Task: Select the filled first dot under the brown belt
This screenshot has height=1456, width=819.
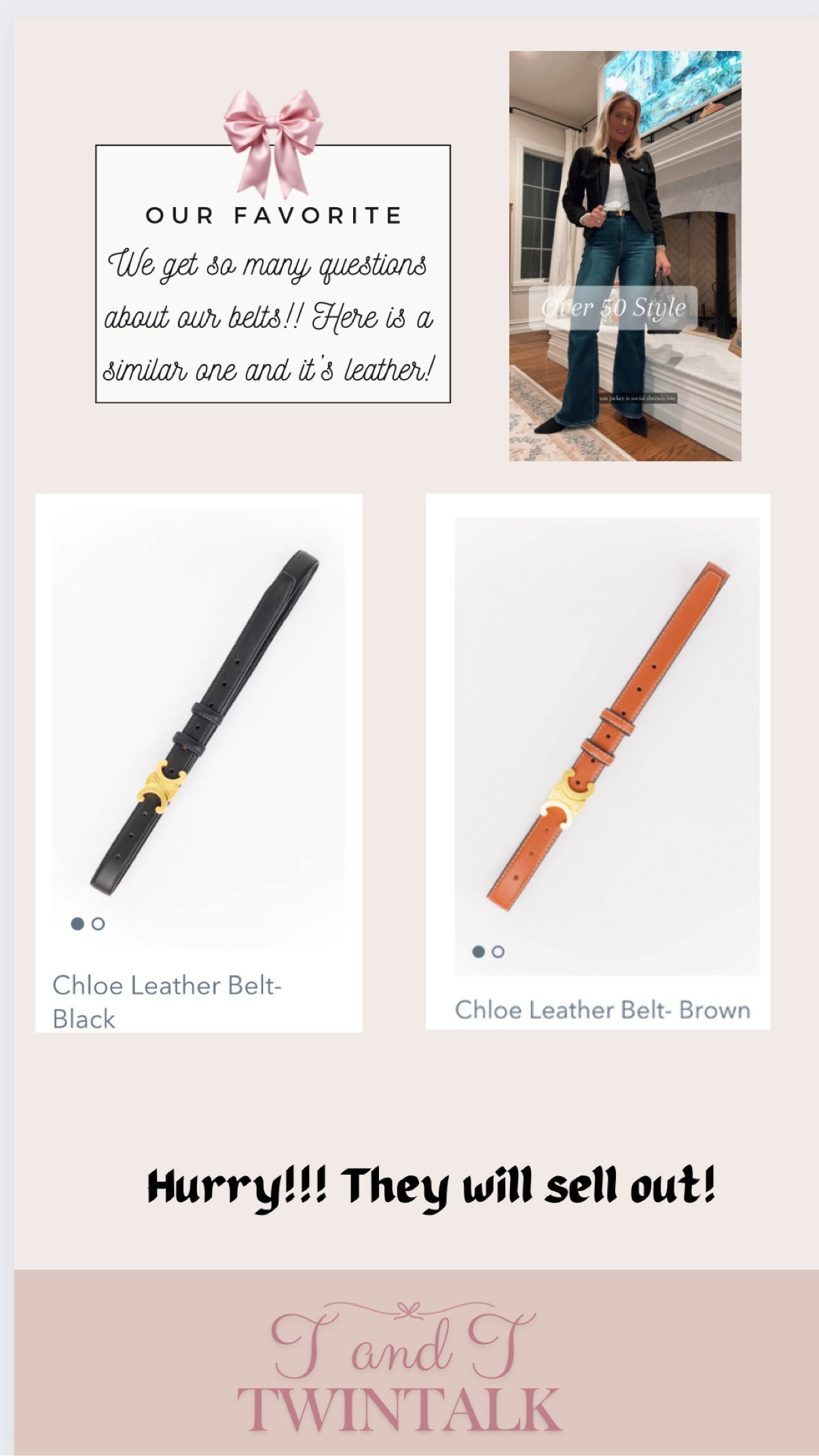Action: pyautogui.click(x=480, y=951)
